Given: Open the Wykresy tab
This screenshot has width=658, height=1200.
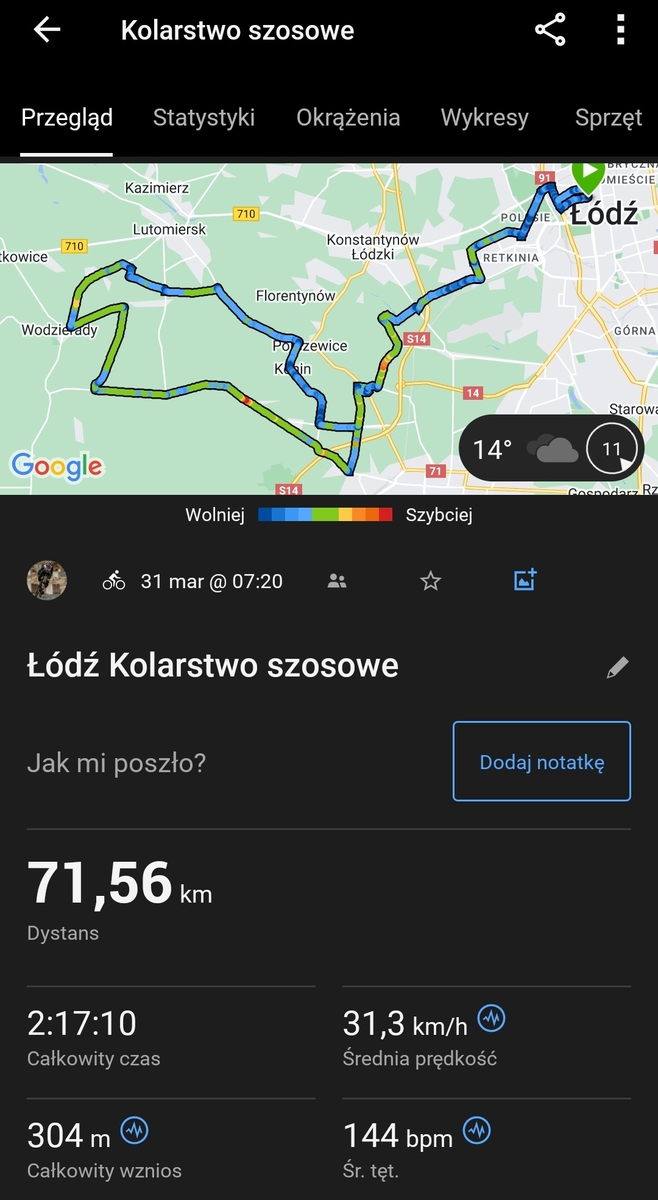Looking at the screenshot, I should 484,118.
